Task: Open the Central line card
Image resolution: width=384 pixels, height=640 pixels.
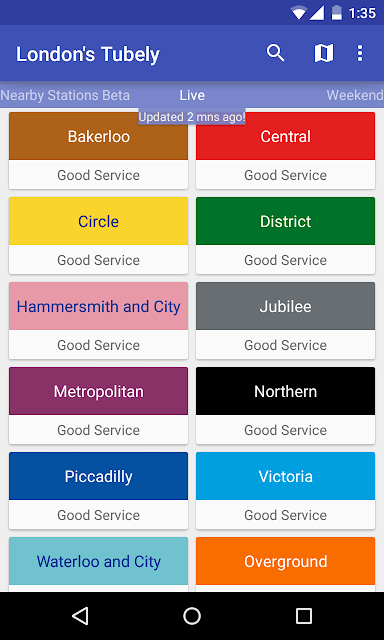Action: pos(285,151)
